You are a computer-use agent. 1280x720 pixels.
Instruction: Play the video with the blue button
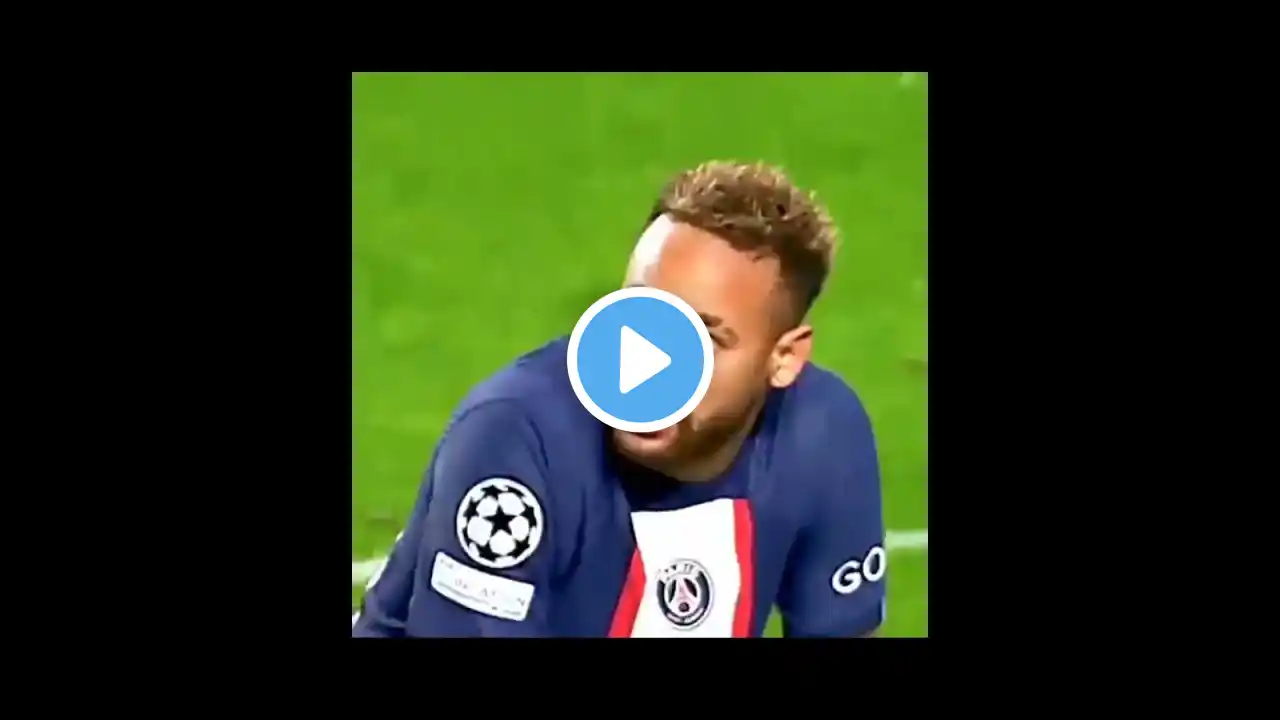pos(640,360)
